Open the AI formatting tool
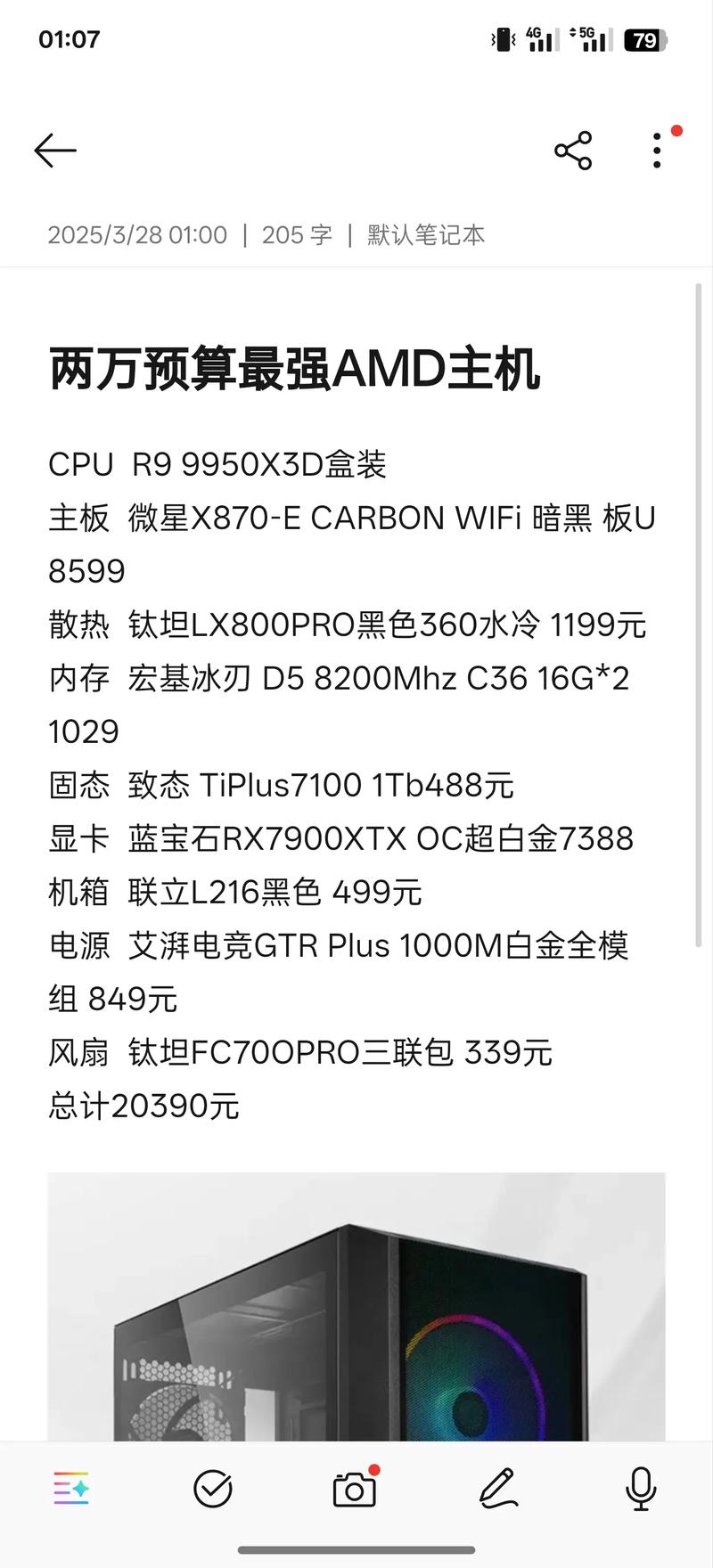The width and height of the screenshot is (713, 1568). pyautogui.click(x=71, y=1488)
